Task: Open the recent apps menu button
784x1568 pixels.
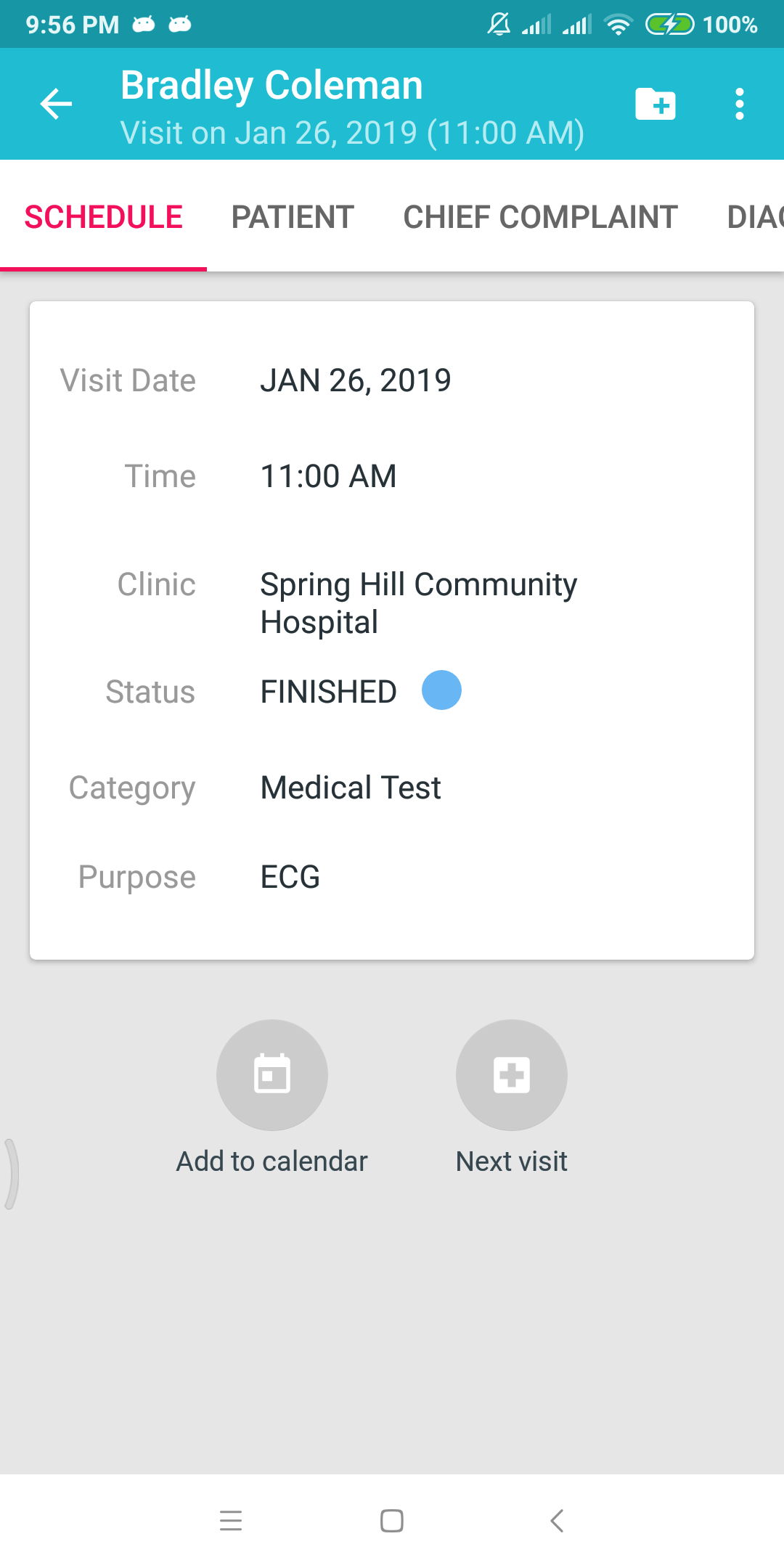Action: click(x=231, y=1521)
